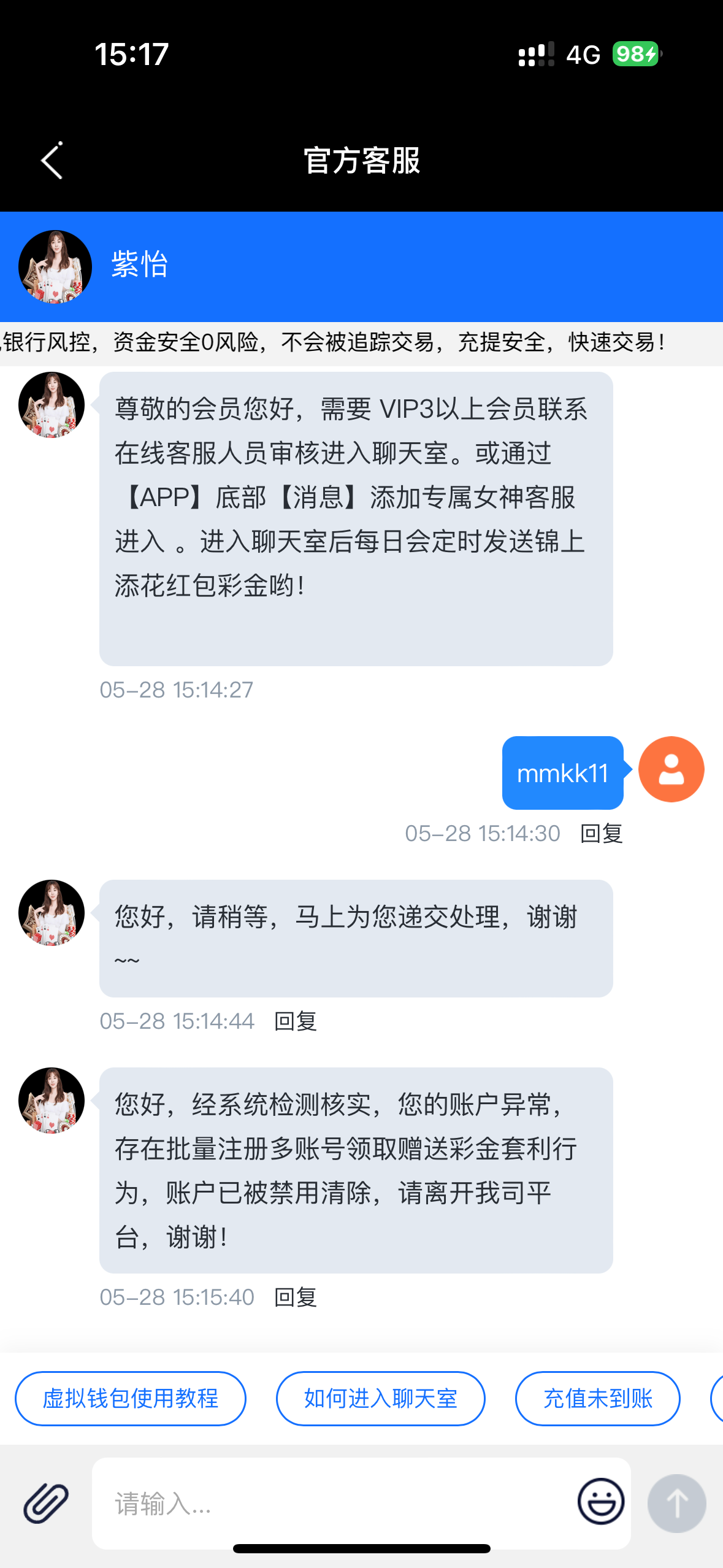Reply to the 15:14:44 message
This screenshot has width=723, height=1568.
coord(295,1021)
